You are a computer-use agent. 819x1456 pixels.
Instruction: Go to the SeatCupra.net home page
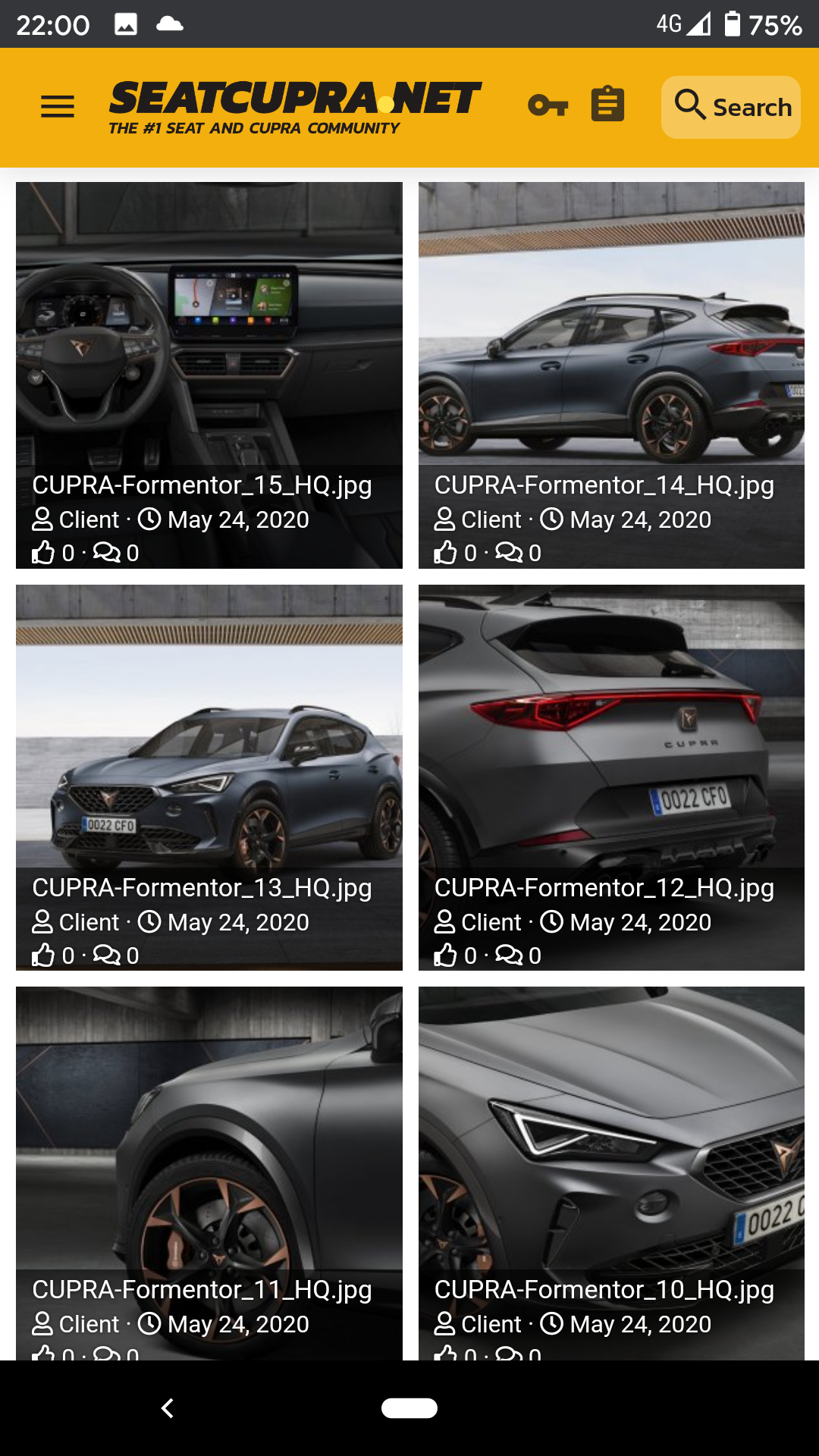[295, 107]
